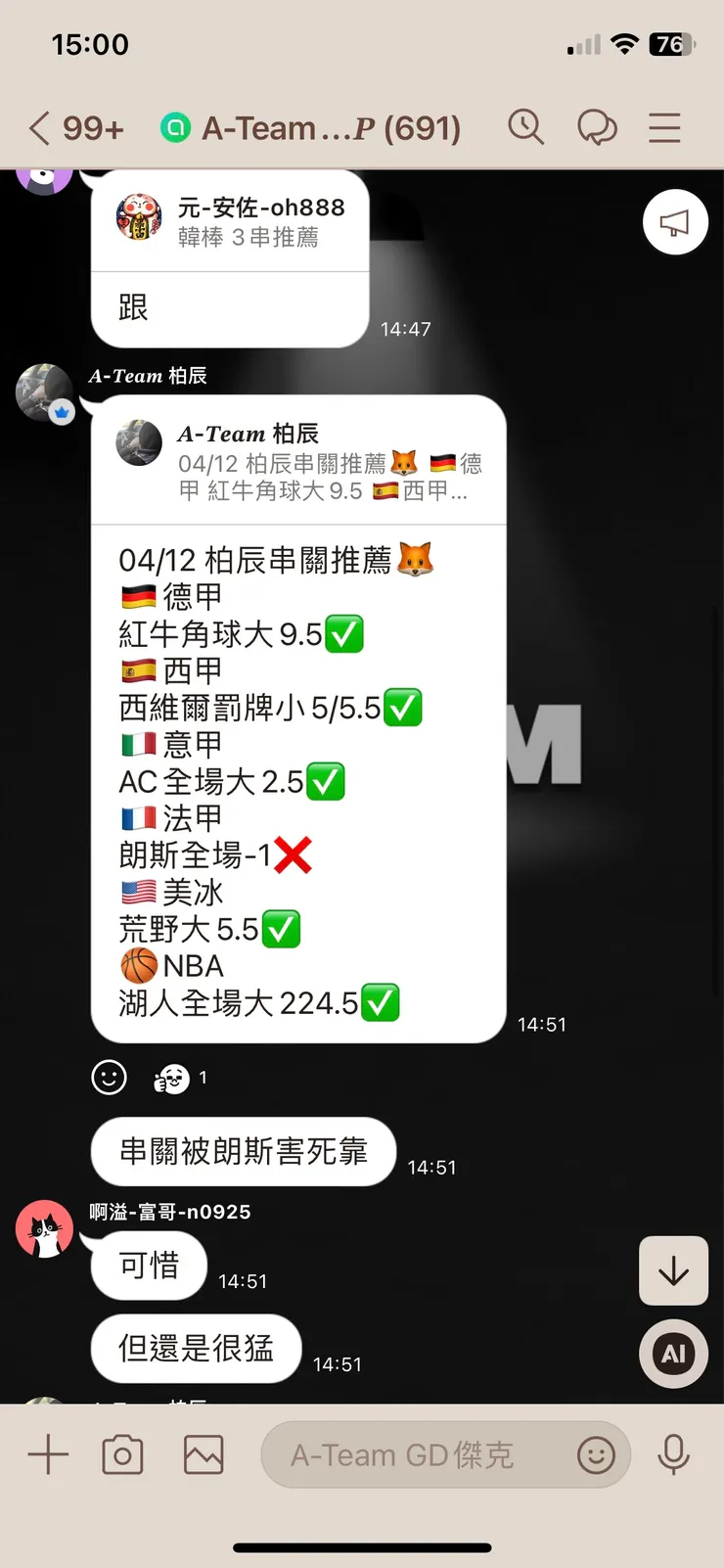The height and width of the screenshot is (1568, 724).
Task: Jump to newest messages with down arrow
Action: [x=673, y=1270]
